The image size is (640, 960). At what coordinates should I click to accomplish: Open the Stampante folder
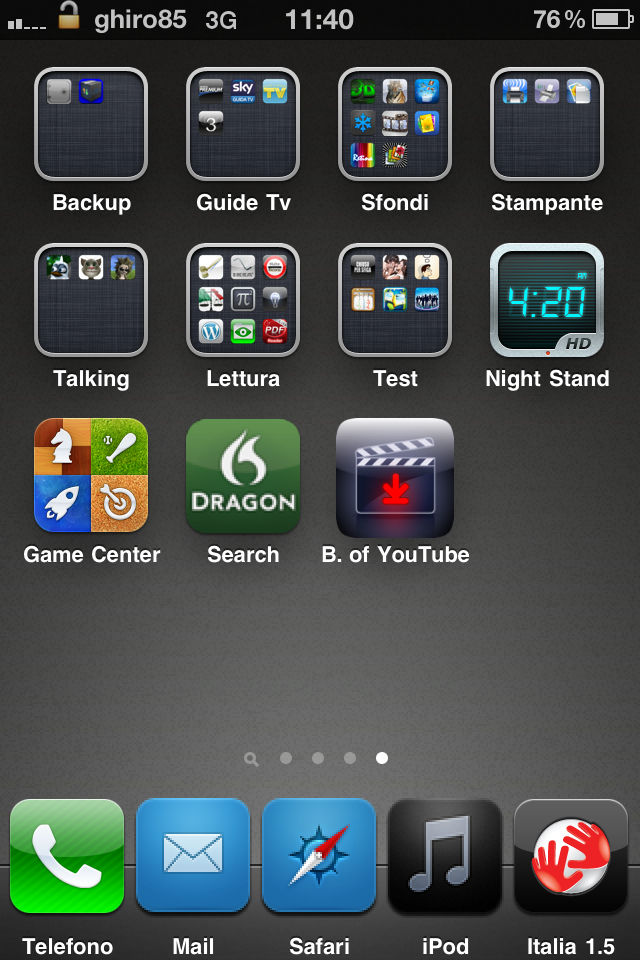[x=547, y=124]
